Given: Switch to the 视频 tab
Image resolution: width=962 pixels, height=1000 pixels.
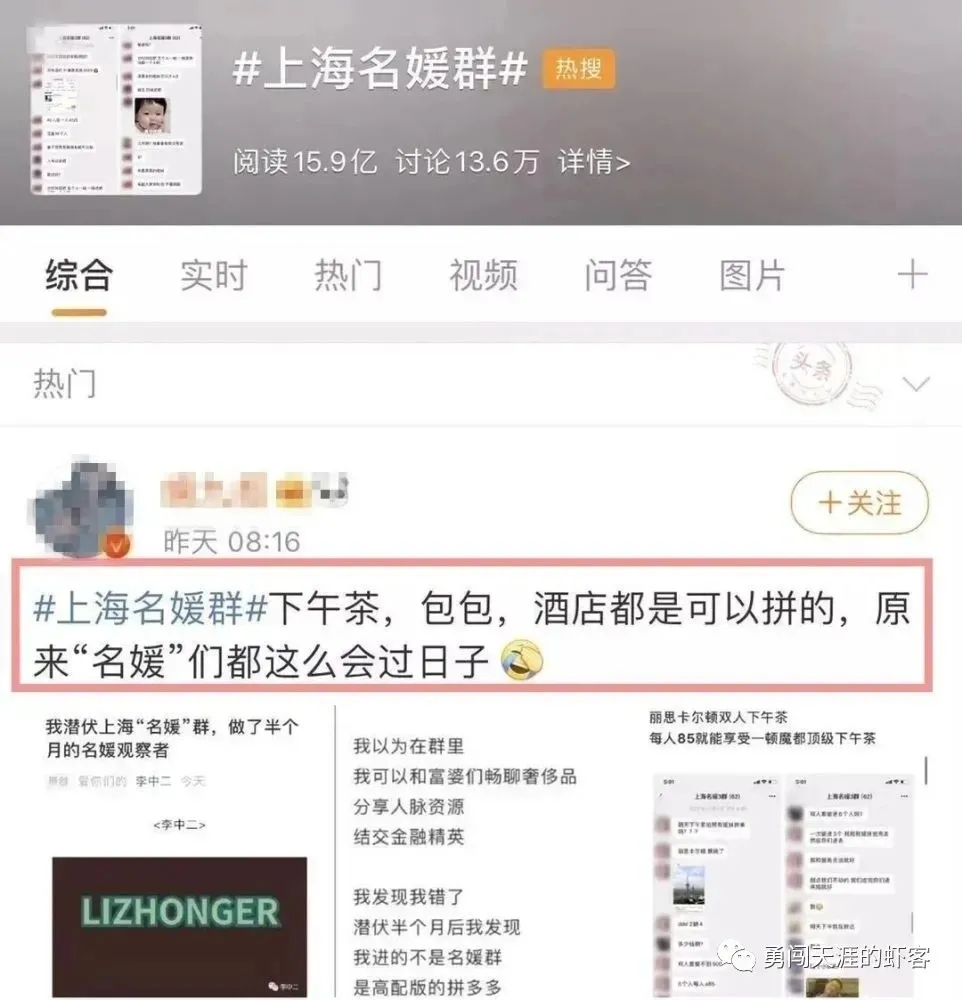Looking at the screenshot, I should tap(483, 275).
